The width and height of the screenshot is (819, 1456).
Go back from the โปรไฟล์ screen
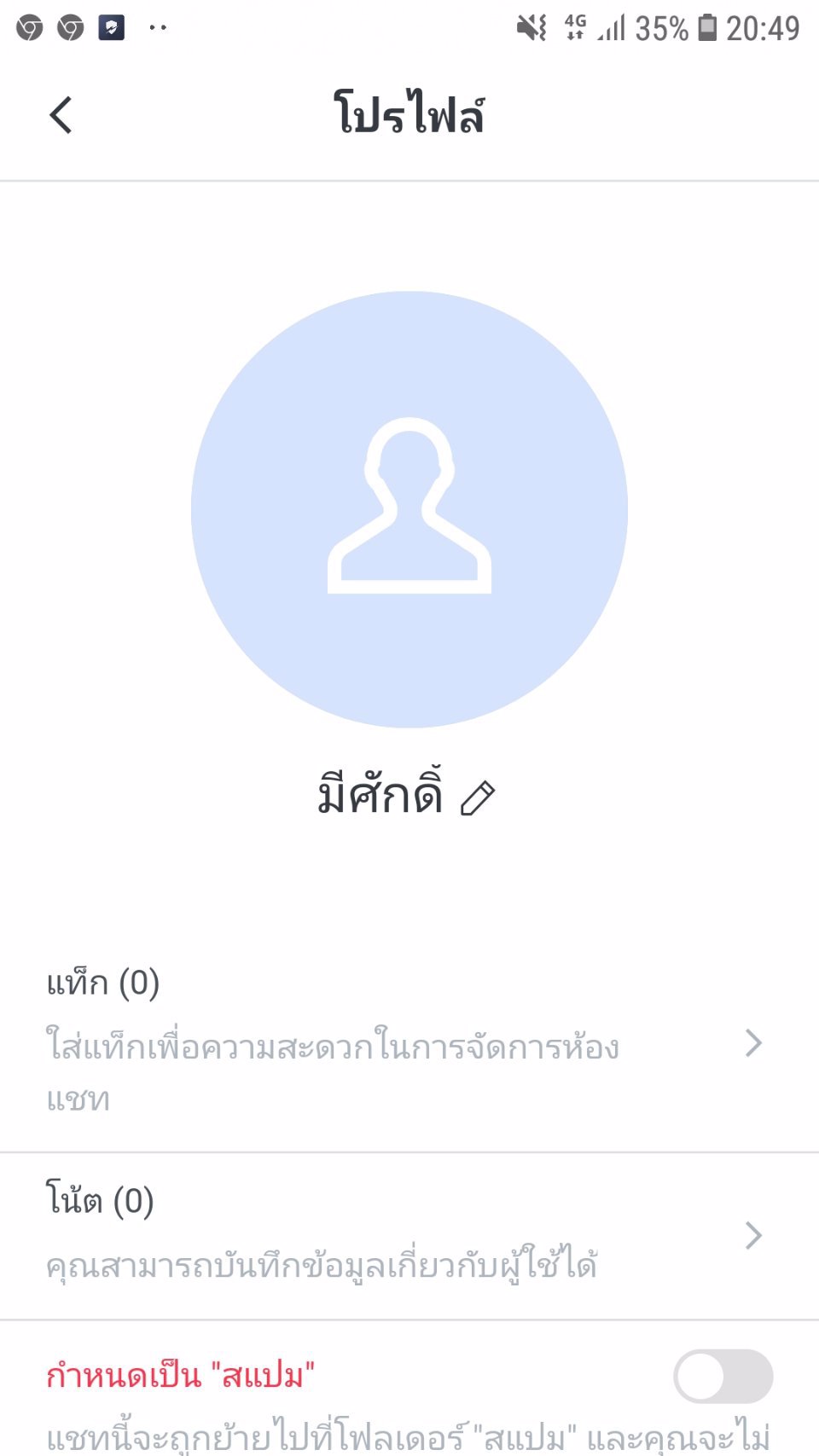point(61,114)
